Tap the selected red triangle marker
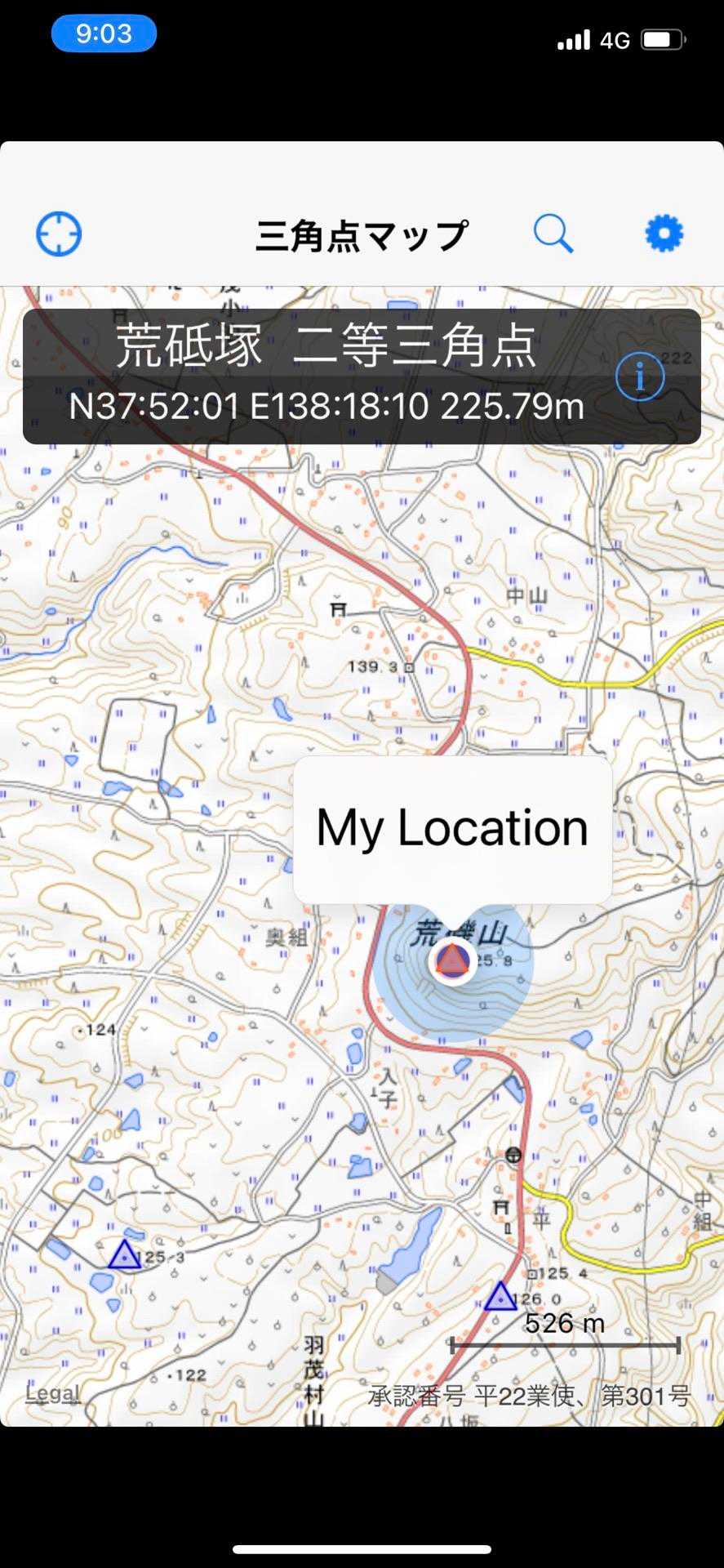Image resolution: width=724 pixels, height=1568 pixels. tap(452, 960)
